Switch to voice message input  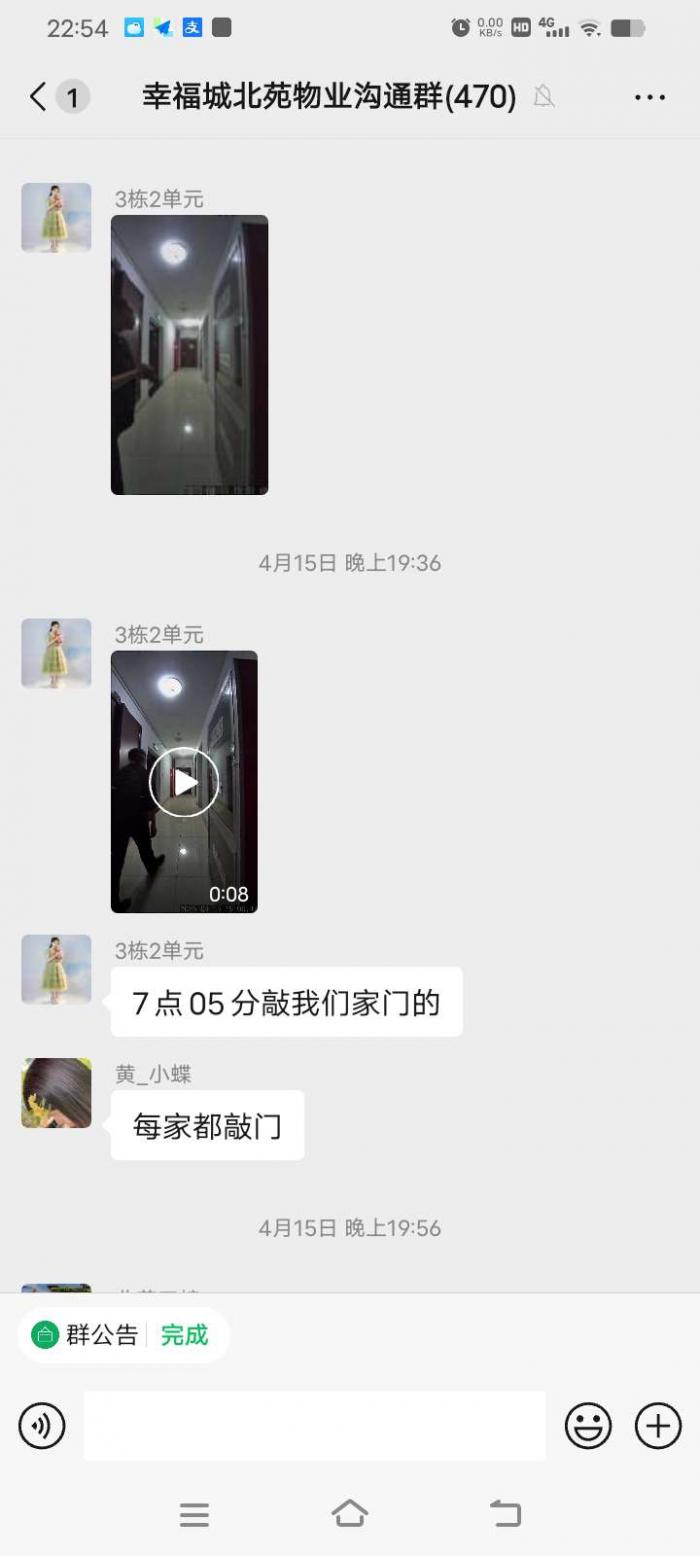pyautogui.click(x=42, y=1426)
